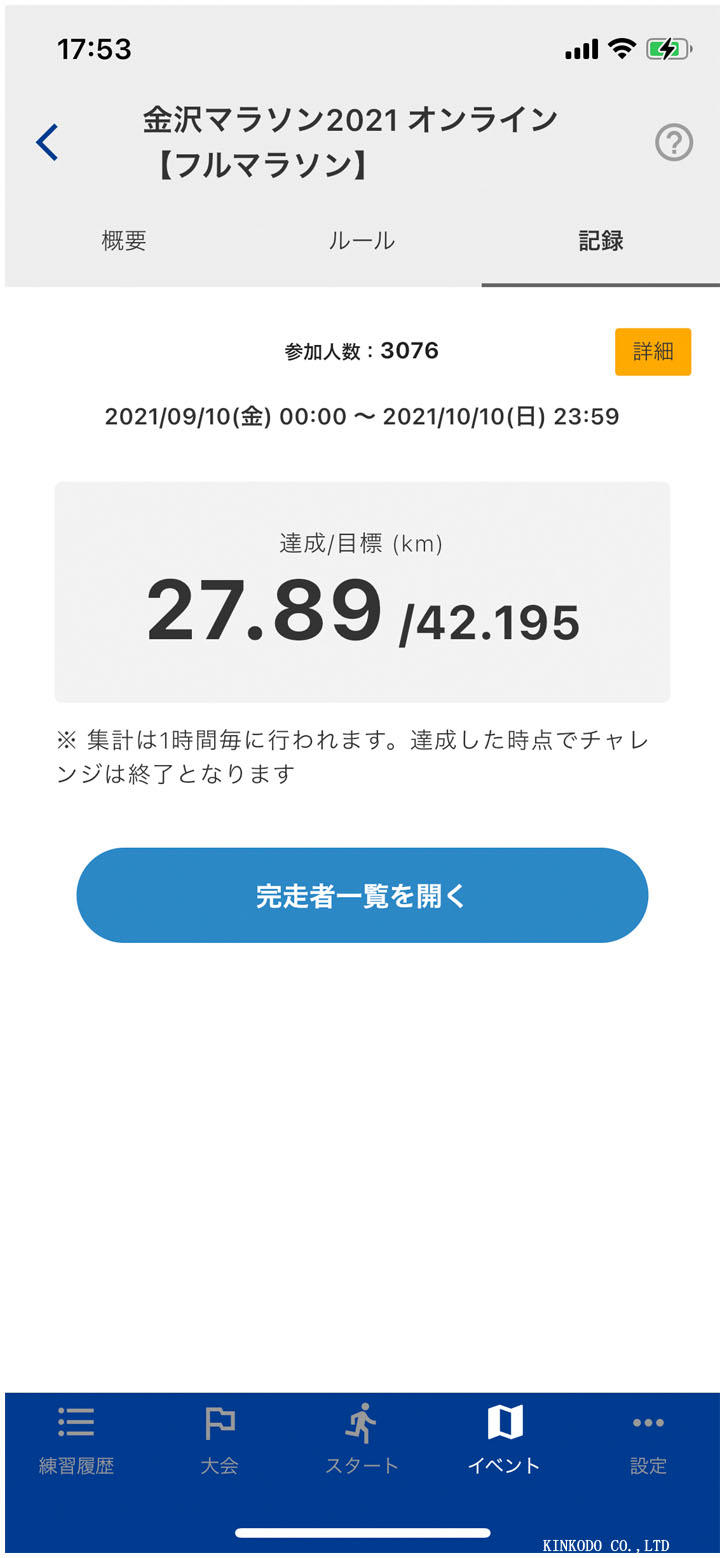Viewport: 725px width, 1558px height.
Task: Select the 記録 tab
Action: tap(600, 241)
